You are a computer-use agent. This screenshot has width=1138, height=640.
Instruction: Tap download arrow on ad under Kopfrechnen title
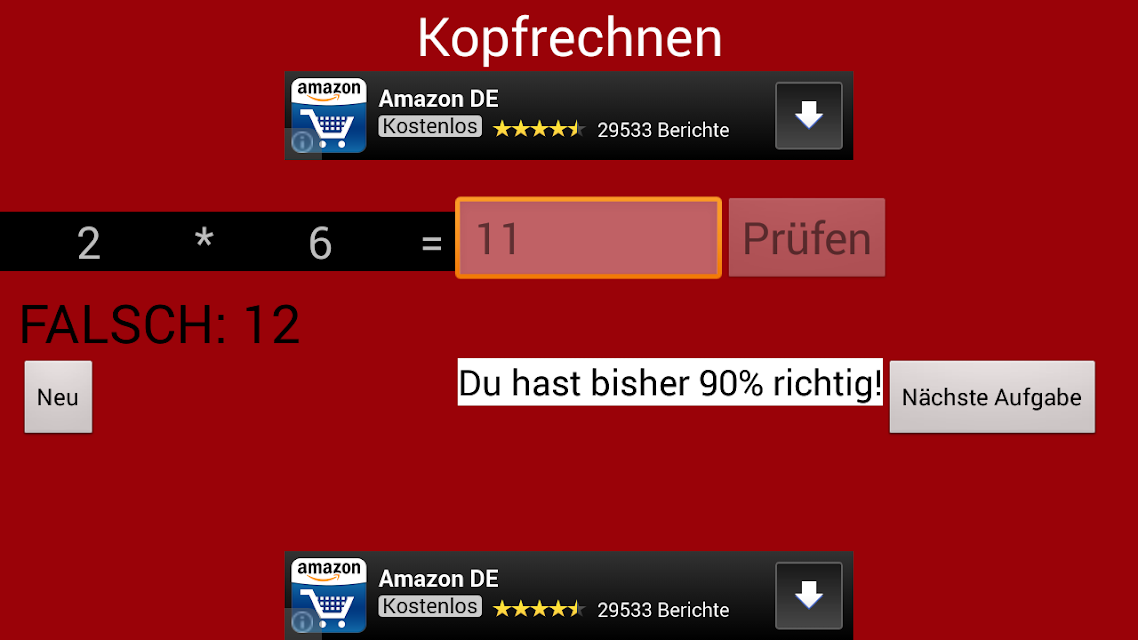[x=808, y=116]
